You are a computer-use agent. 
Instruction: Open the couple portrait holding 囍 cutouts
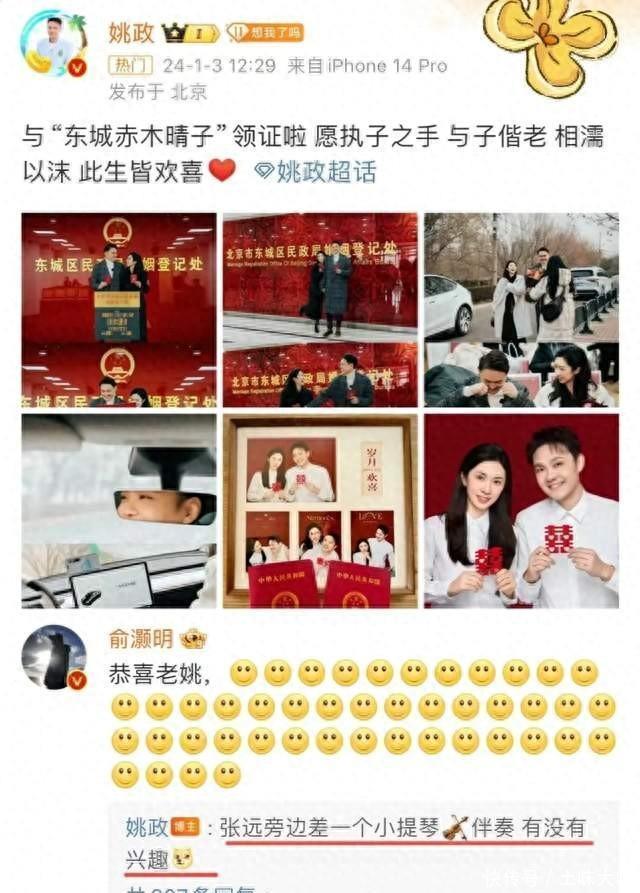[x=521, y=511]
